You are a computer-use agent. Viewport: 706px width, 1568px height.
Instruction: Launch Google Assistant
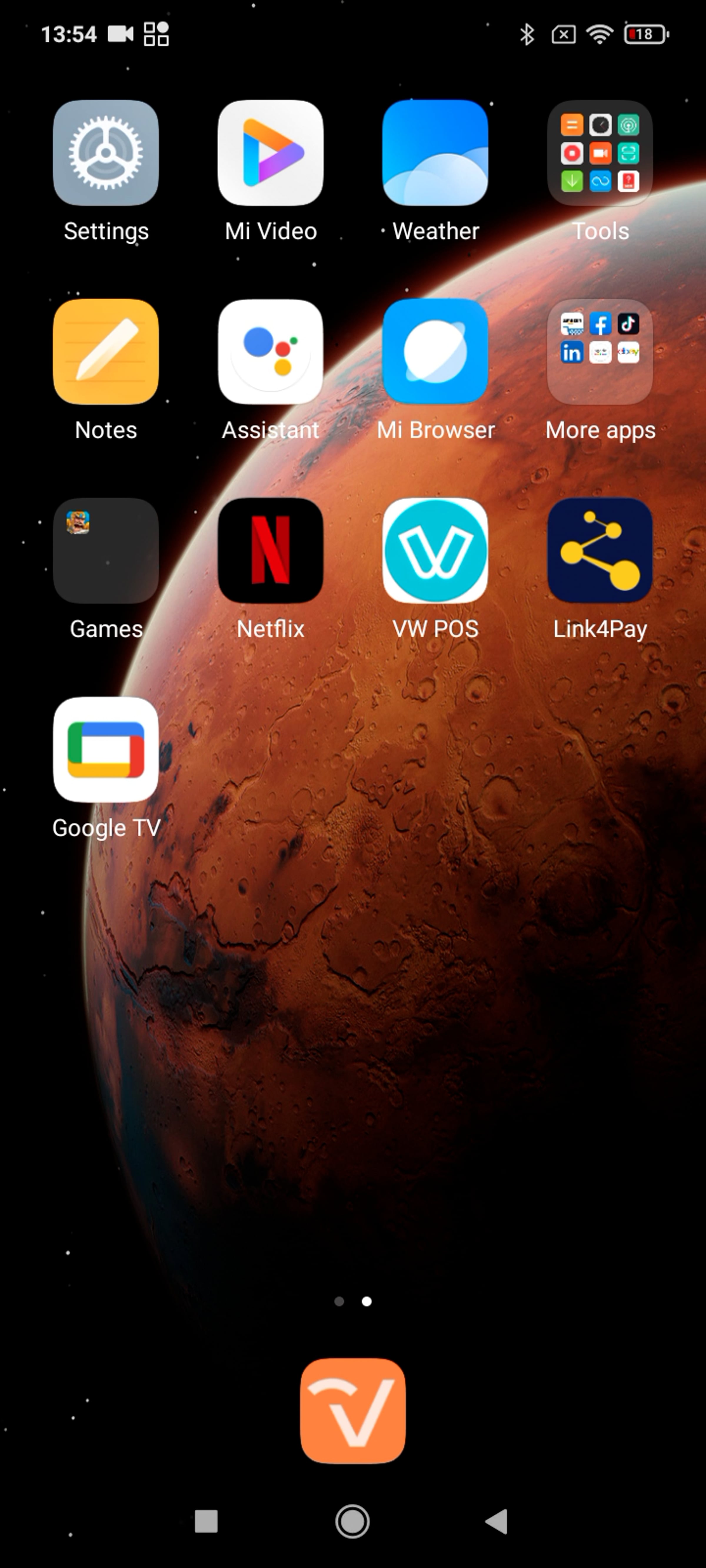(x=270, y=352)
